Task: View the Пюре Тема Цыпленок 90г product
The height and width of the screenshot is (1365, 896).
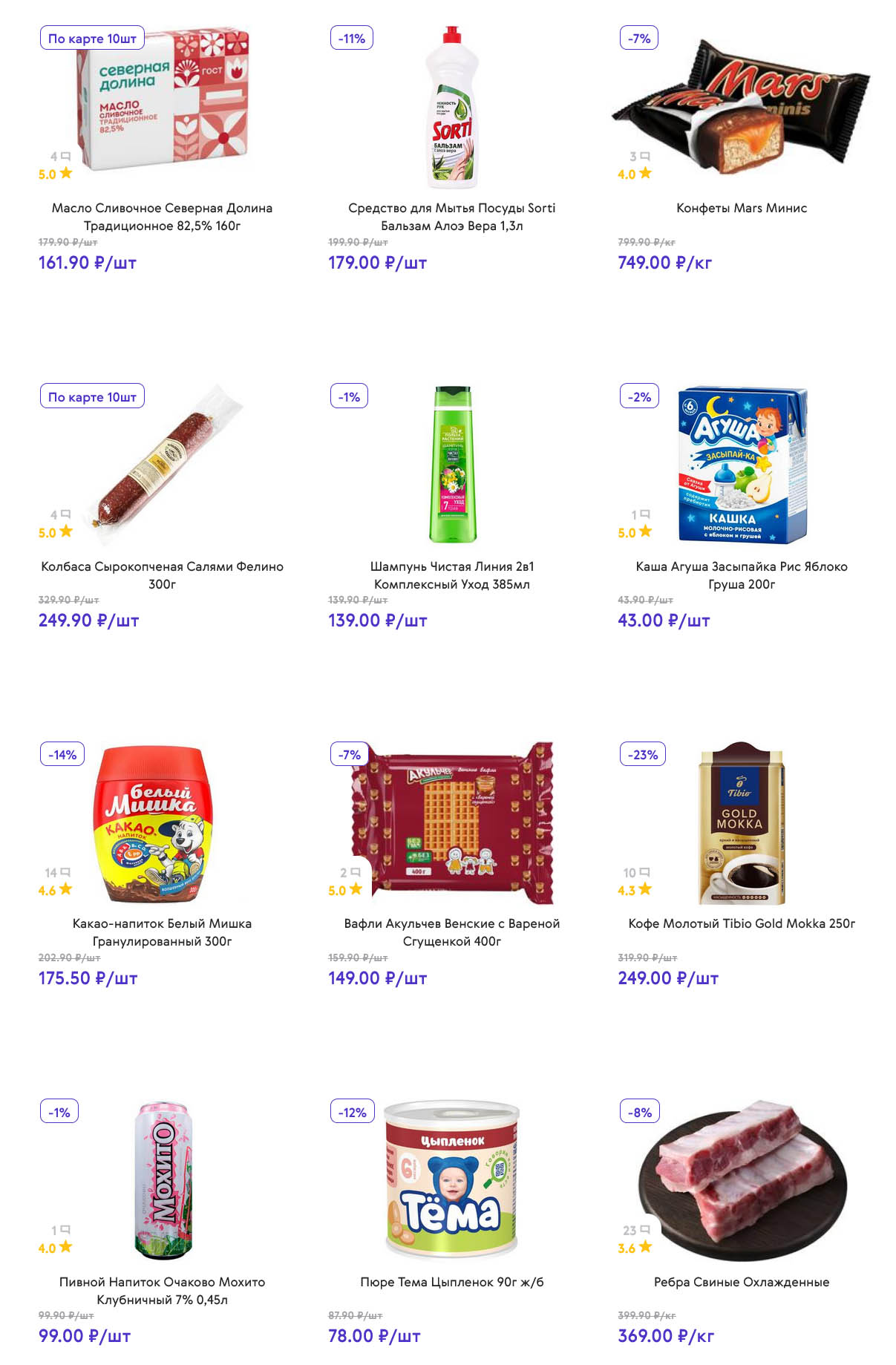Action: pyautogui.click(x=451, y=1282)
